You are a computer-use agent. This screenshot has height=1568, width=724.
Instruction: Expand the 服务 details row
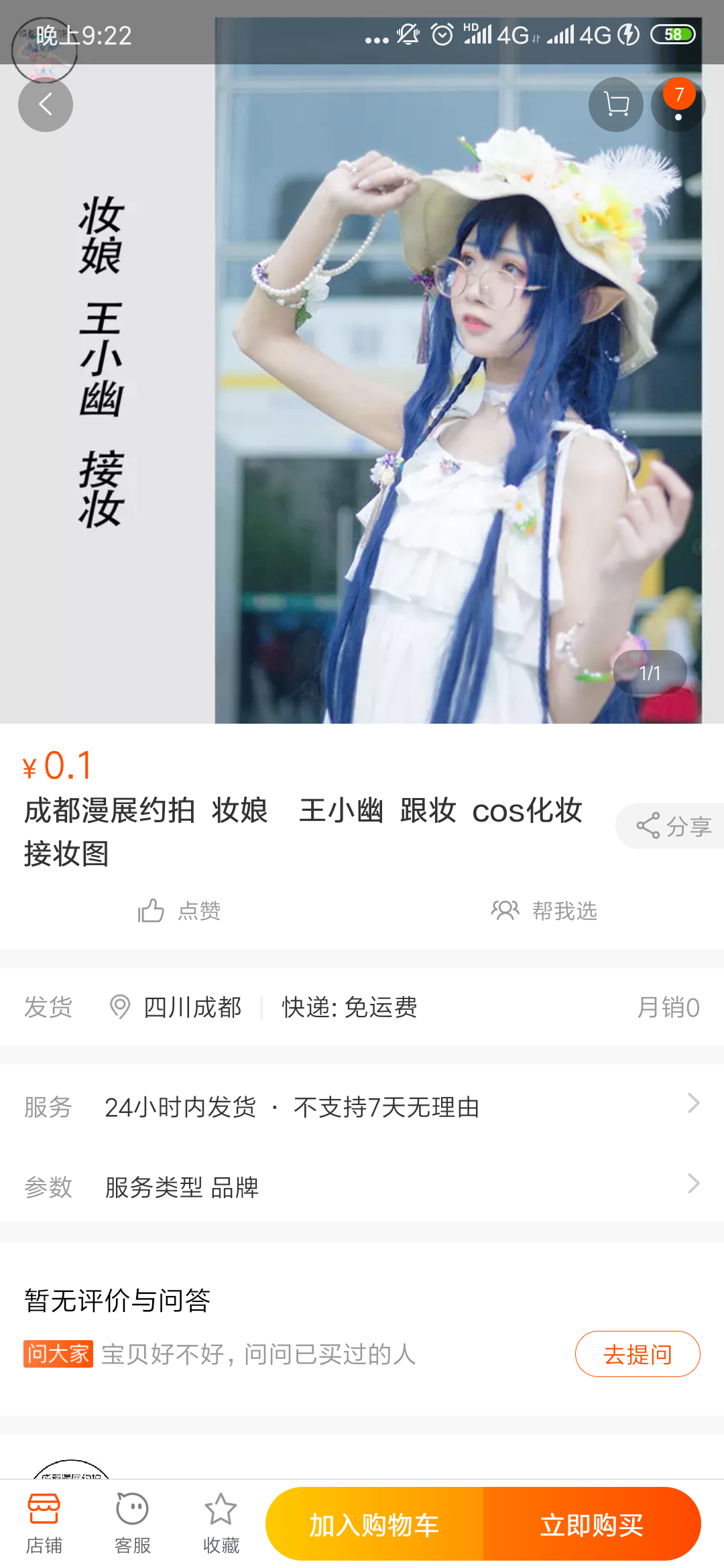(x=362, y=1106)
